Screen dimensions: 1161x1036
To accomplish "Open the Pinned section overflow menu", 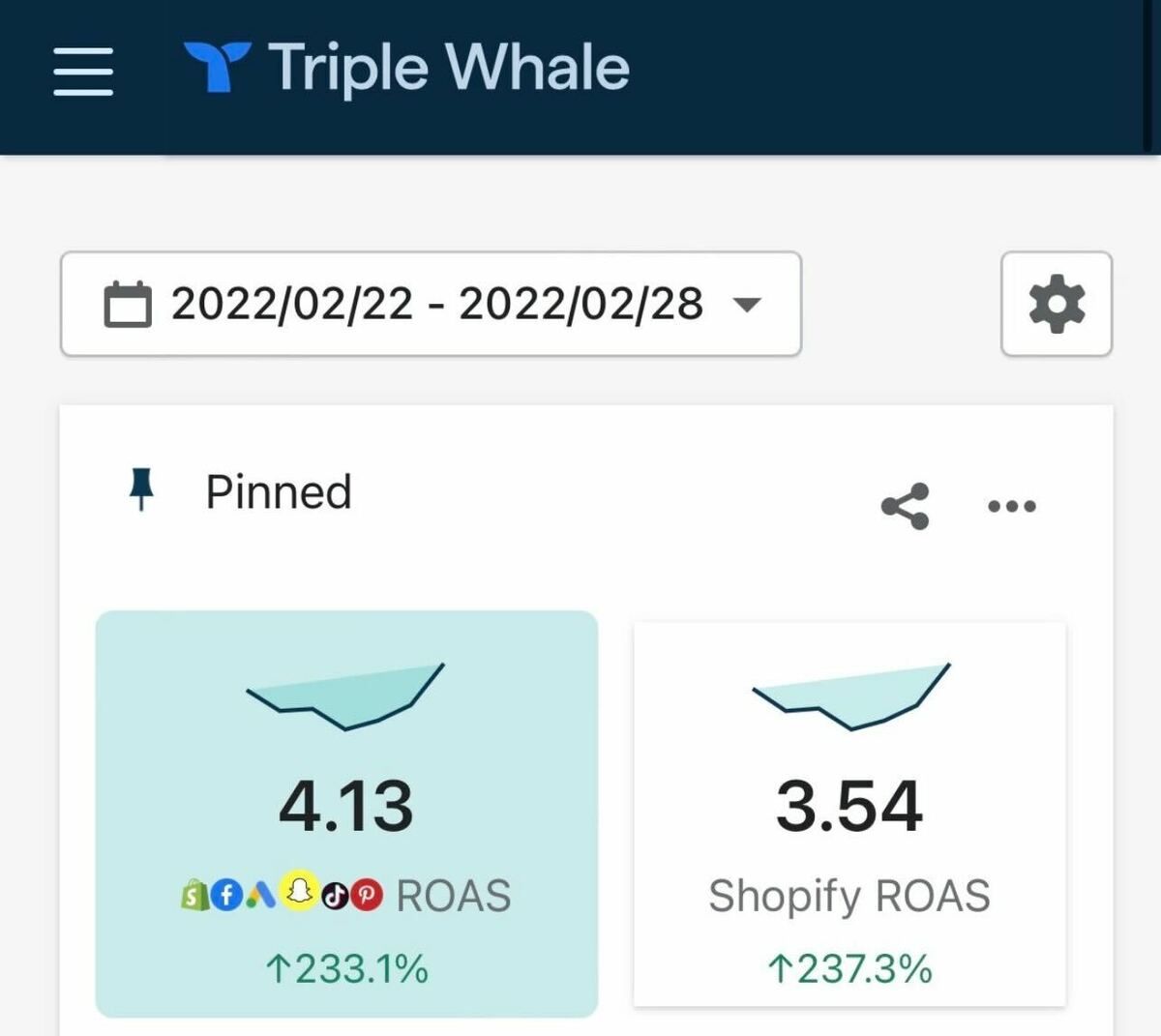I will point(1012,506).
